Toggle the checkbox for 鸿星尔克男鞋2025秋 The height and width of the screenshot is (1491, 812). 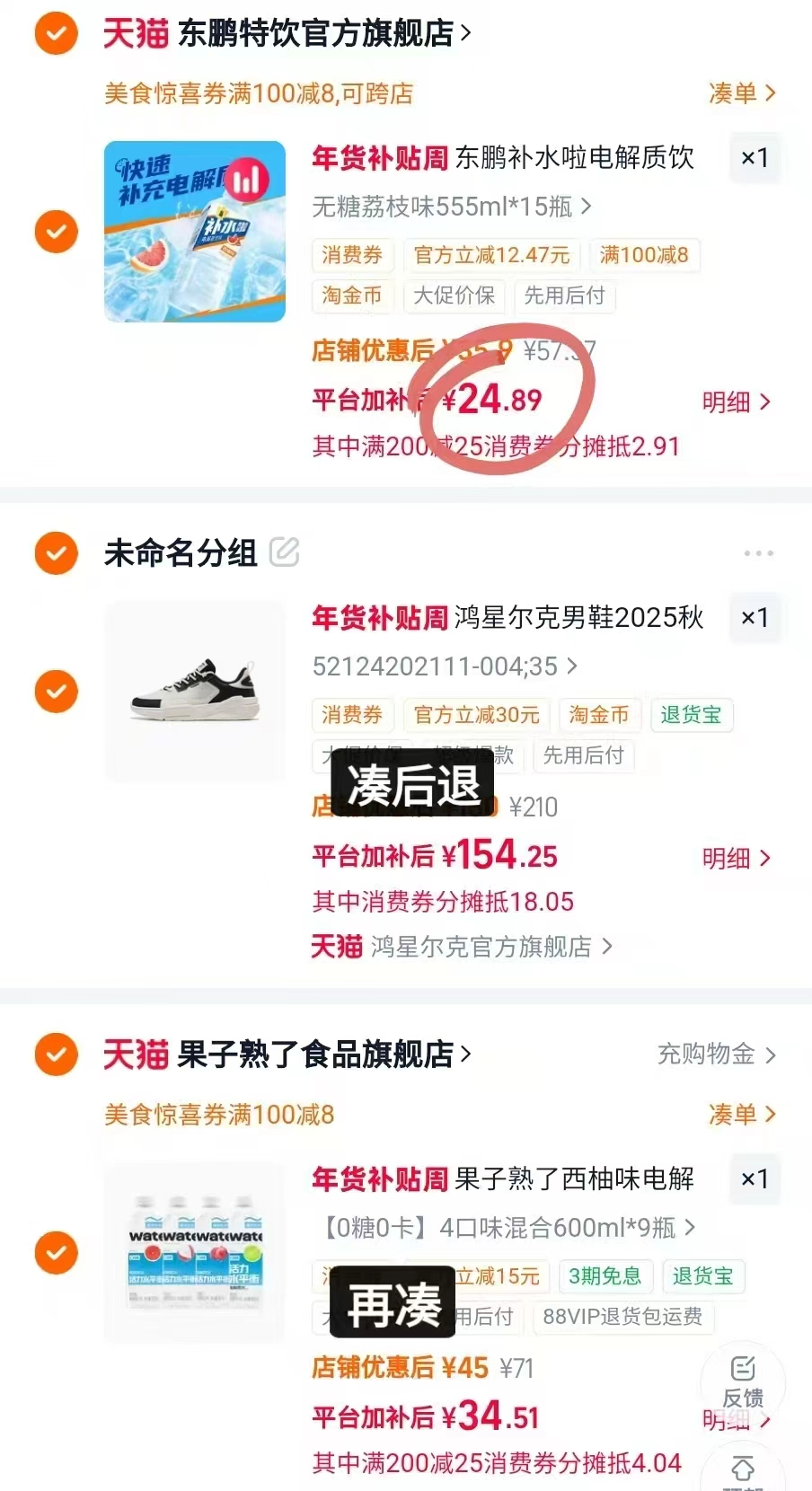[56, 691]
